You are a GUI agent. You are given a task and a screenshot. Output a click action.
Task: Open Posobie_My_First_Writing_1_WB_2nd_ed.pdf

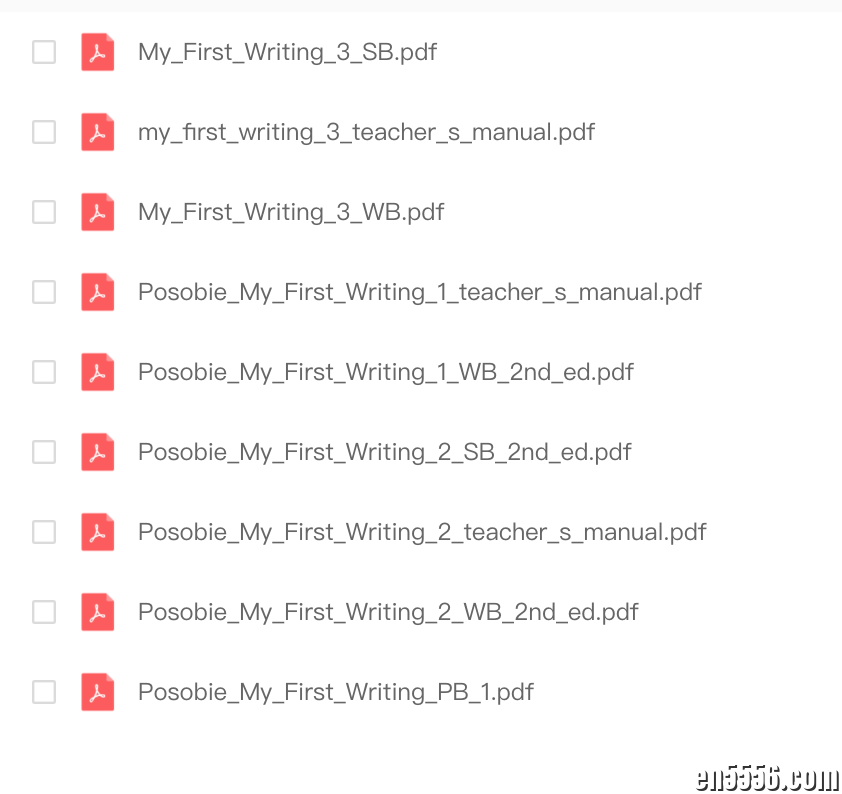point(385,372)
